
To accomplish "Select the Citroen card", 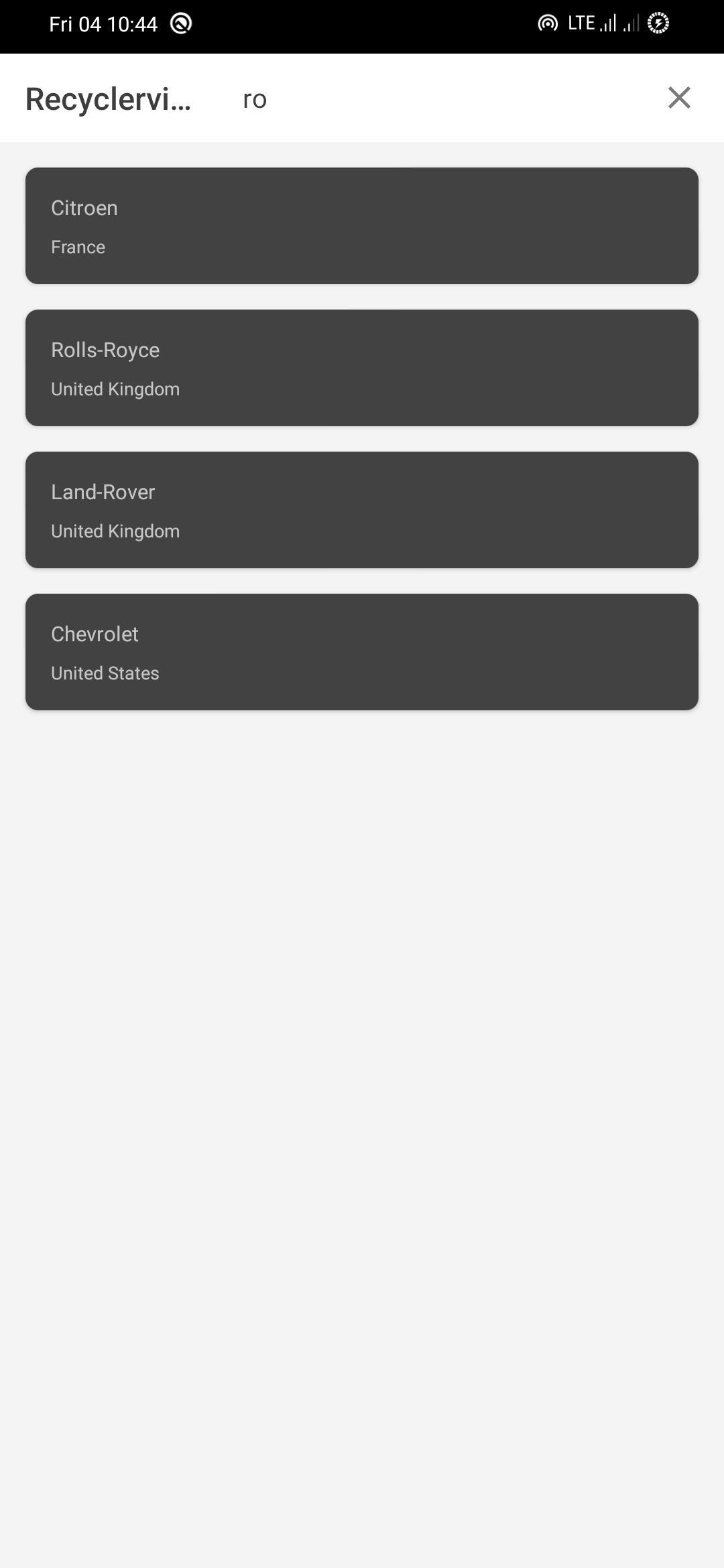I will (362, 225).
